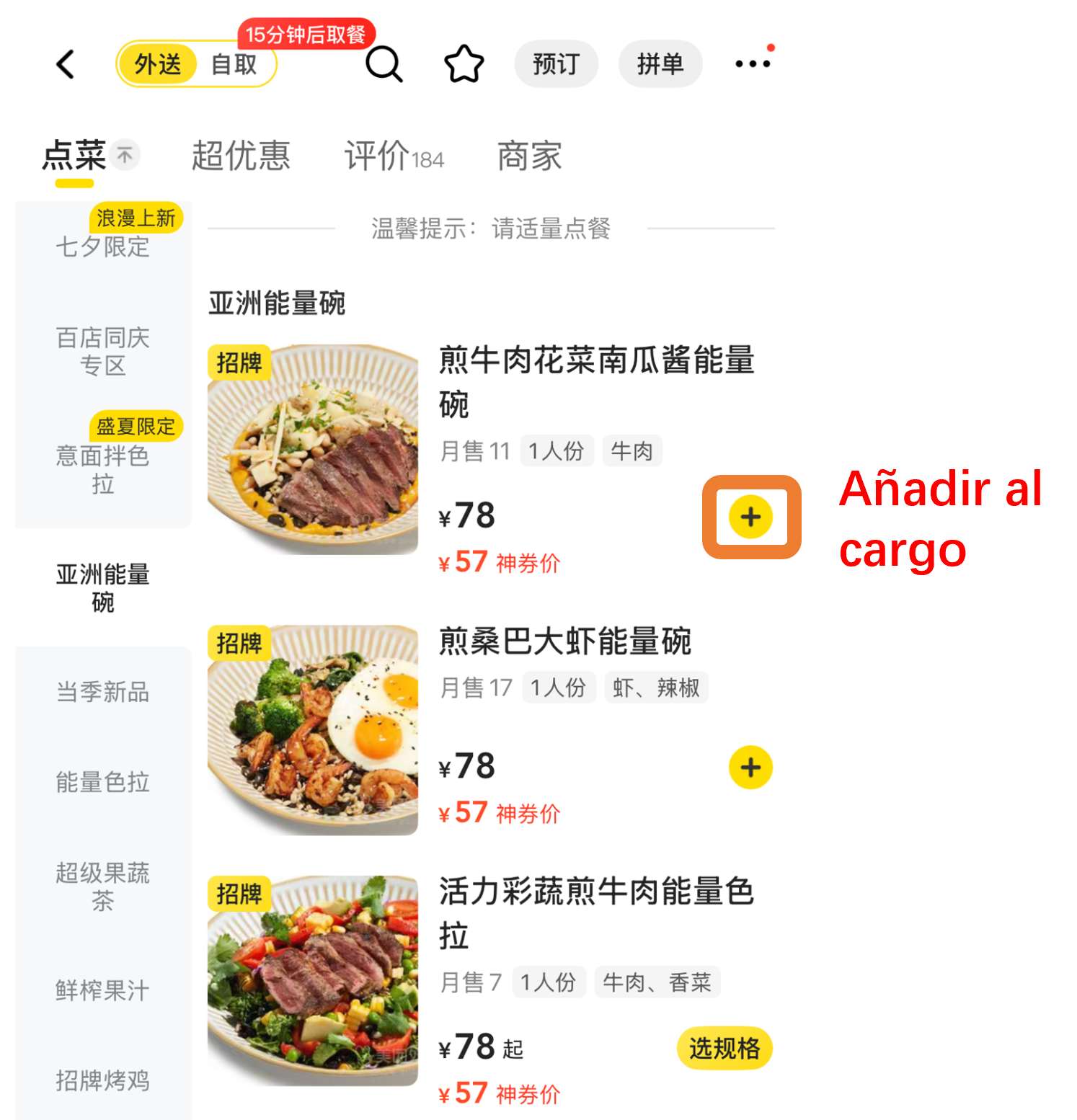Switch delivery mode to 自取
Viewport: 1077px width, 1120px height.
click(232, 65)
